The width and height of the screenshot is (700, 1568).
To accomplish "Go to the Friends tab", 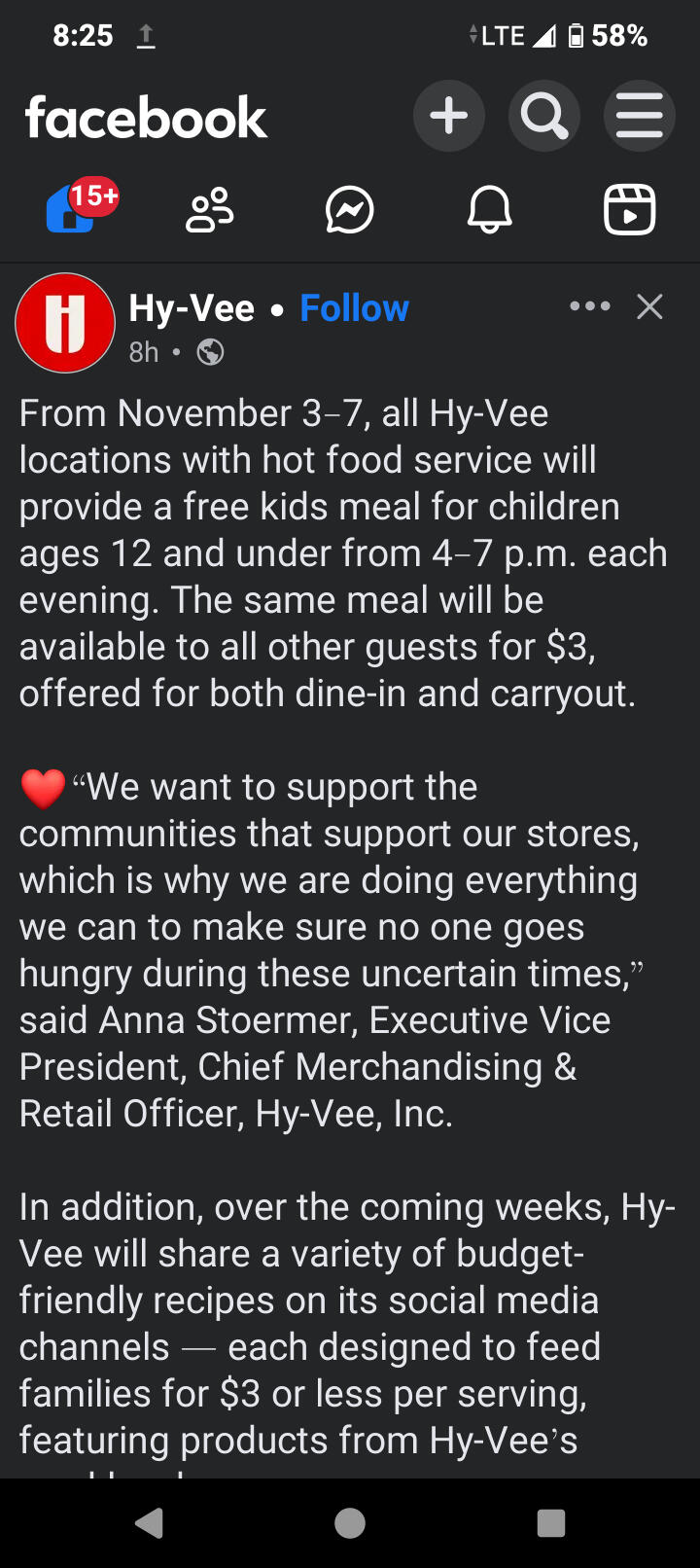I will 210,209.
